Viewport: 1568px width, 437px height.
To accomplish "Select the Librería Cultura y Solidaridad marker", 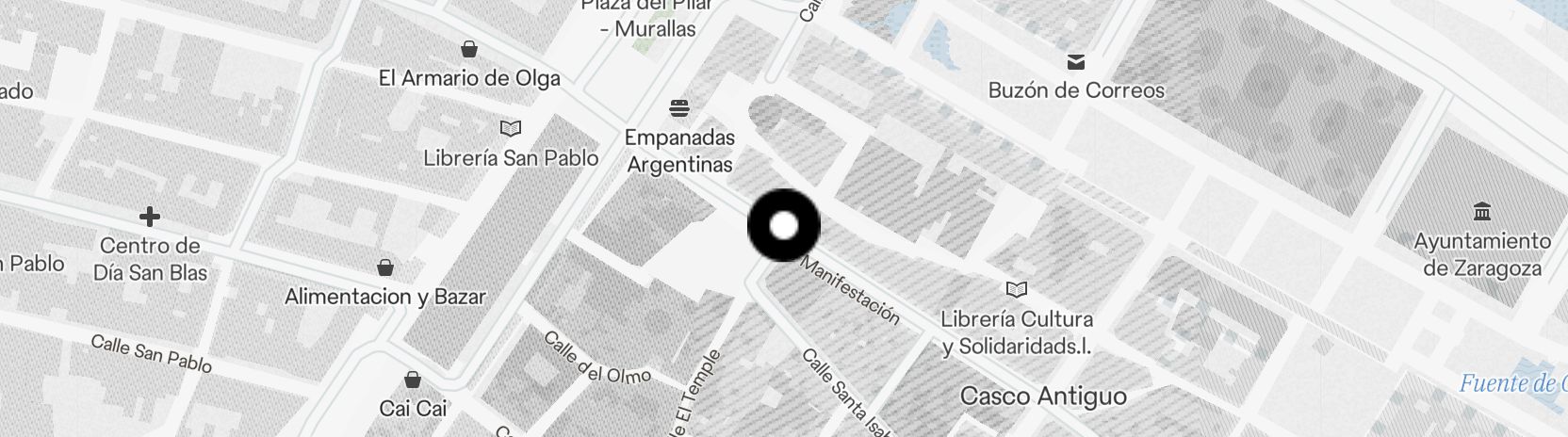I will click(x=1017, y=289).
